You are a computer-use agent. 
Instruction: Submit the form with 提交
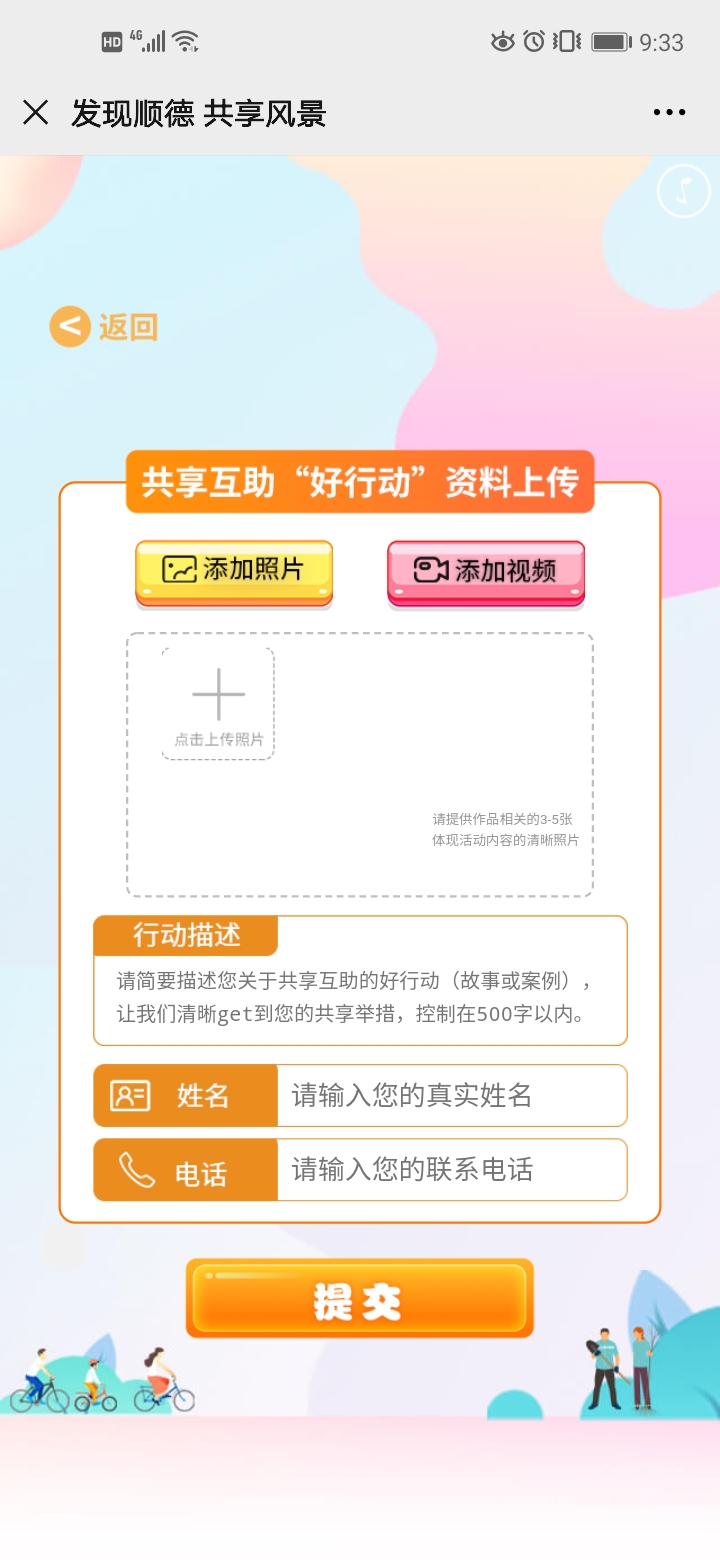[359, 1298]
